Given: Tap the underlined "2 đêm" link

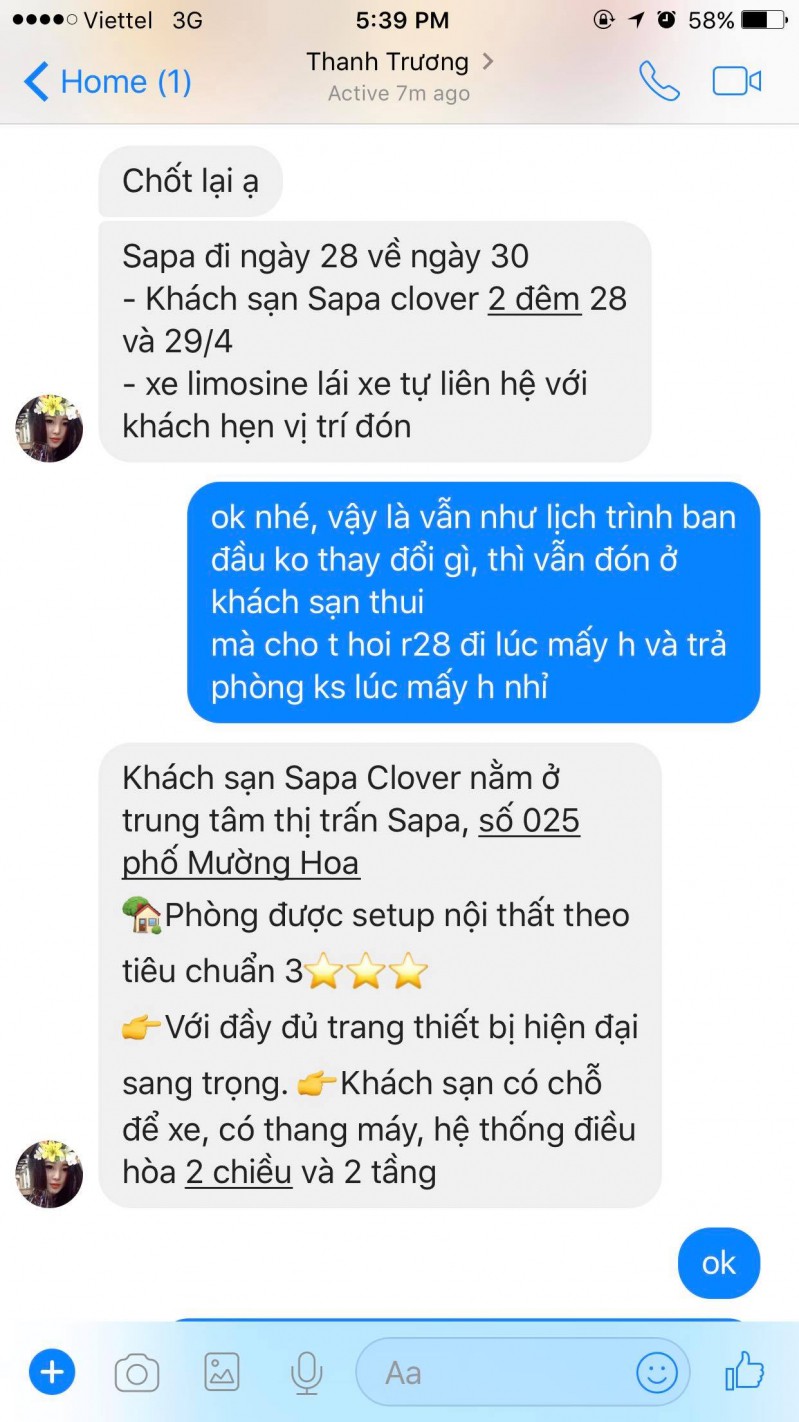Looking at the screenshot, I should [x=534, y=299].
